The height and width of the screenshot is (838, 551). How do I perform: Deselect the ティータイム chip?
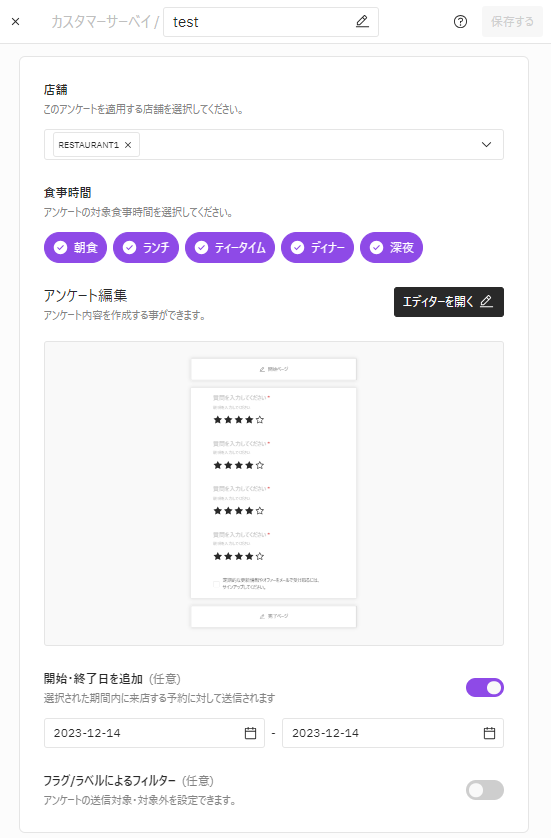tap(230, 247)
